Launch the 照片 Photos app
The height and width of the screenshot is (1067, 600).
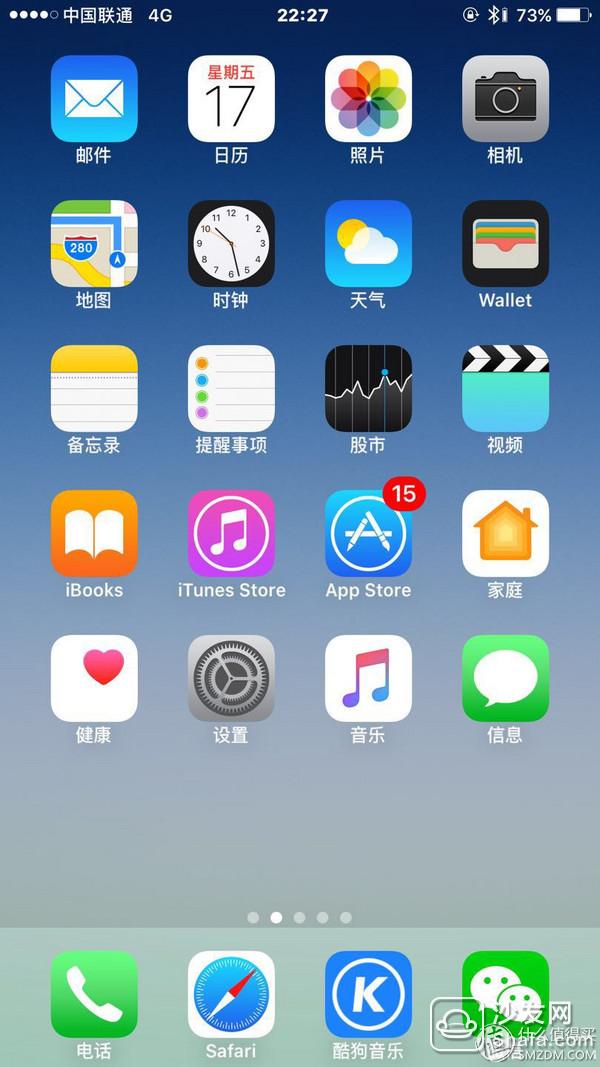[368, 99]
